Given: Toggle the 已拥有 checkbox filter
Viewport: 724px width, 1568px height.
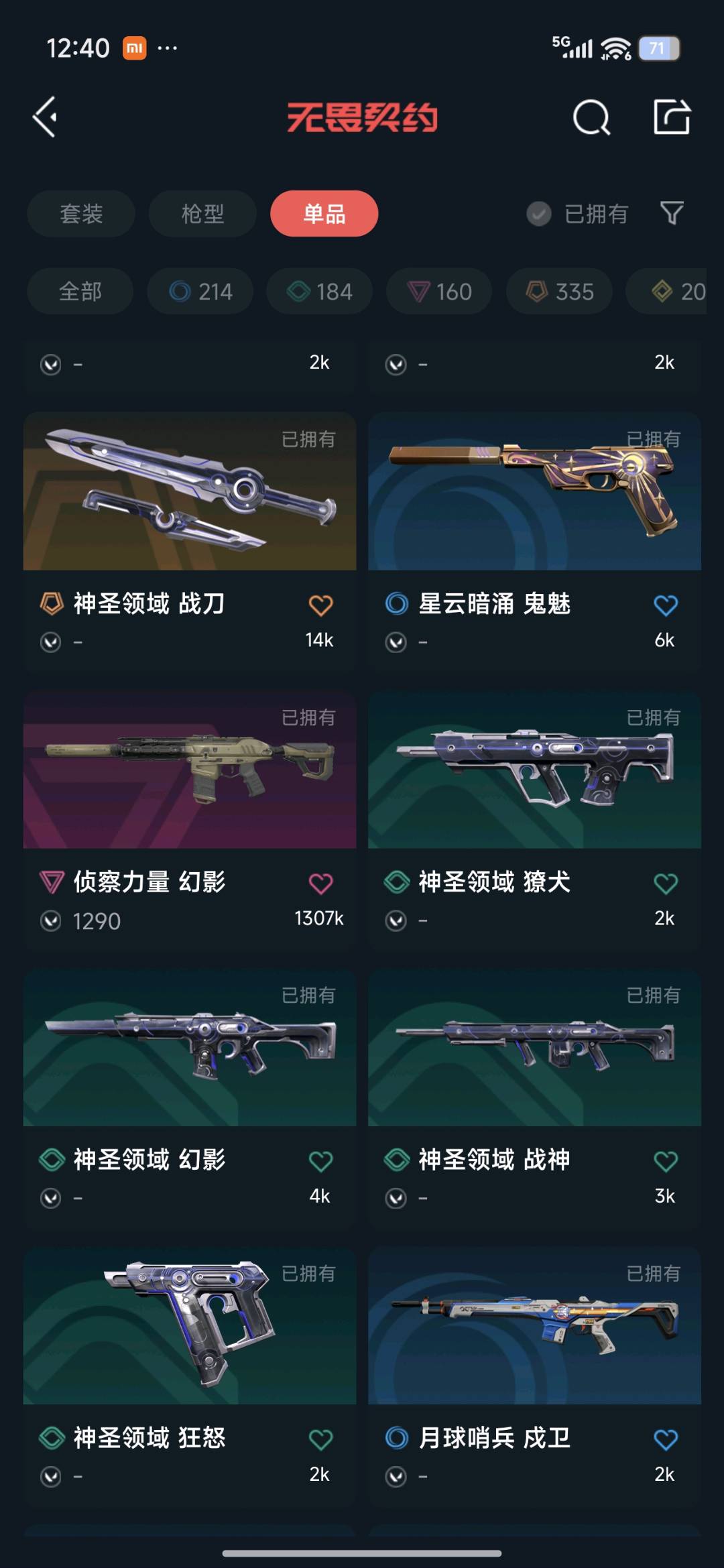Looking at the screenshot, I should pyautogui.click(x=539, y=214).
